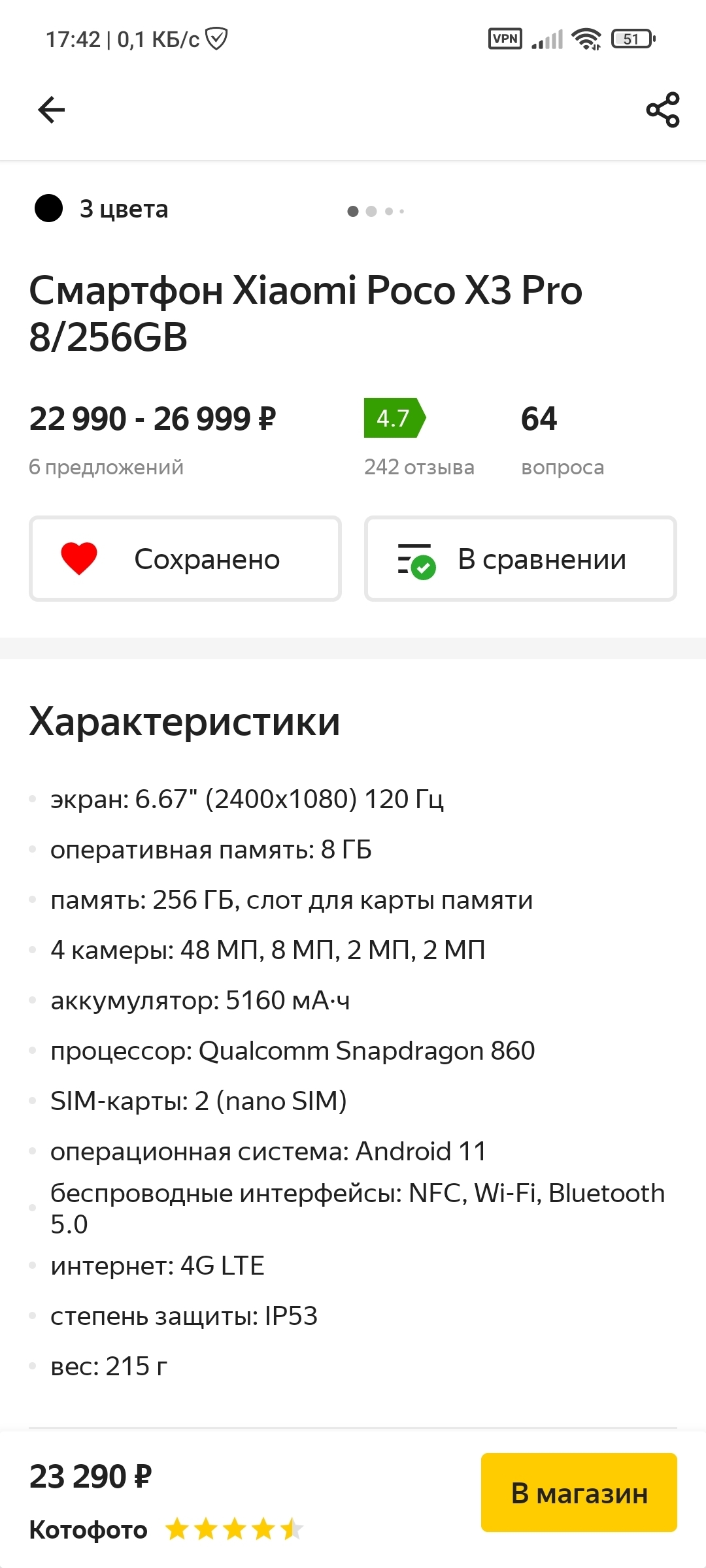The height and width of the screenshot is (1568, 706).
Task: Go back using the arrow icon
Action: (52, 110)
